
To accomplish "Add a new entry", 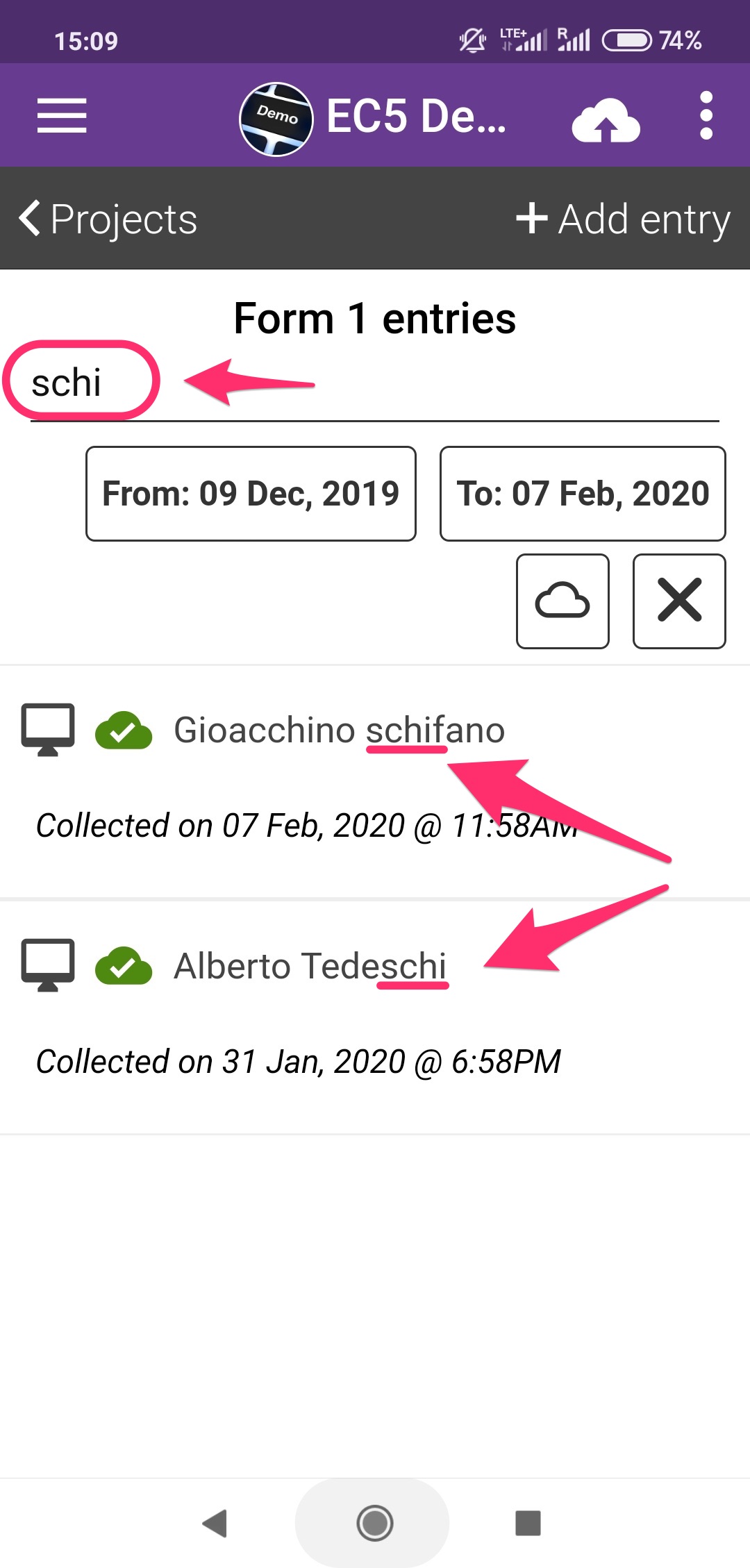I will [623, 219].
